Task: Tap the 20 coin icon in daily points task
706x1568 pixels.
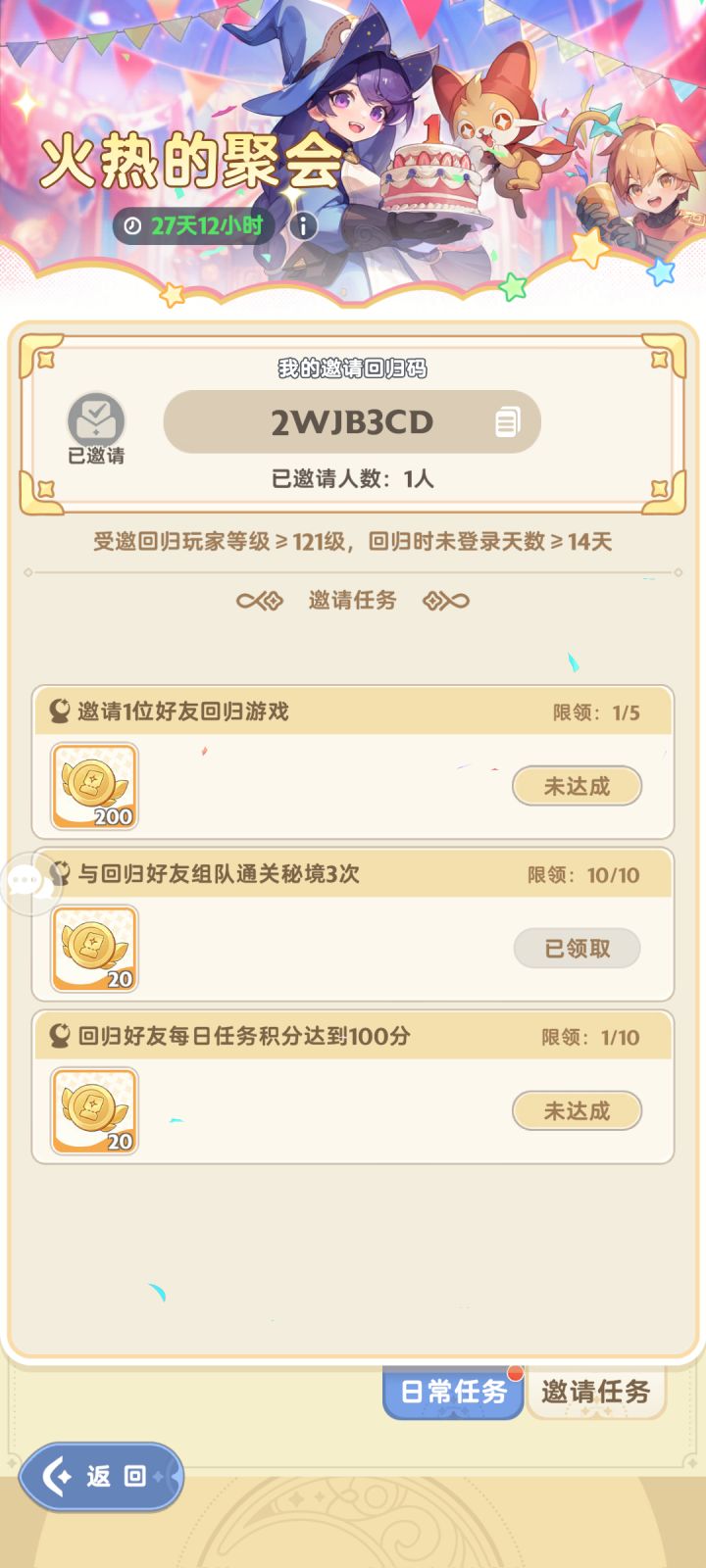Action: click(x=93, y=1110)
